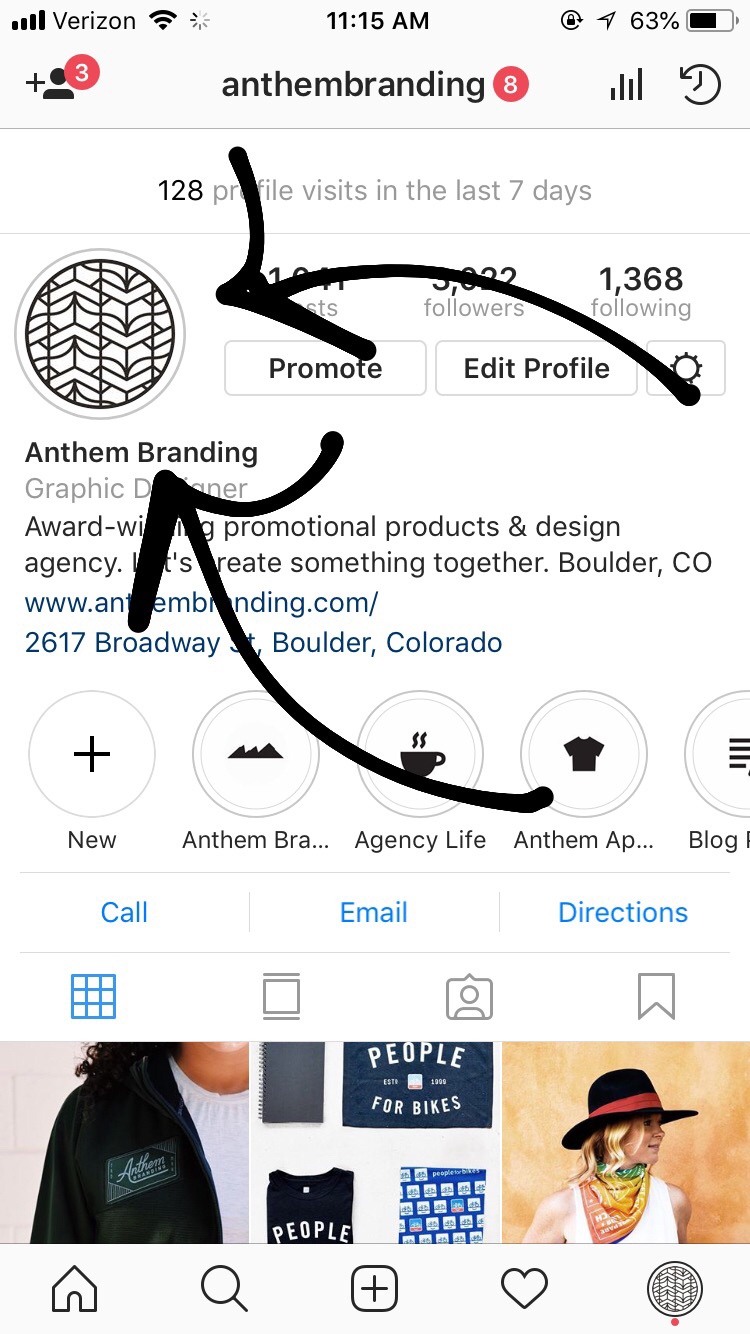Open the Agency Life highlight

(420, 755)
